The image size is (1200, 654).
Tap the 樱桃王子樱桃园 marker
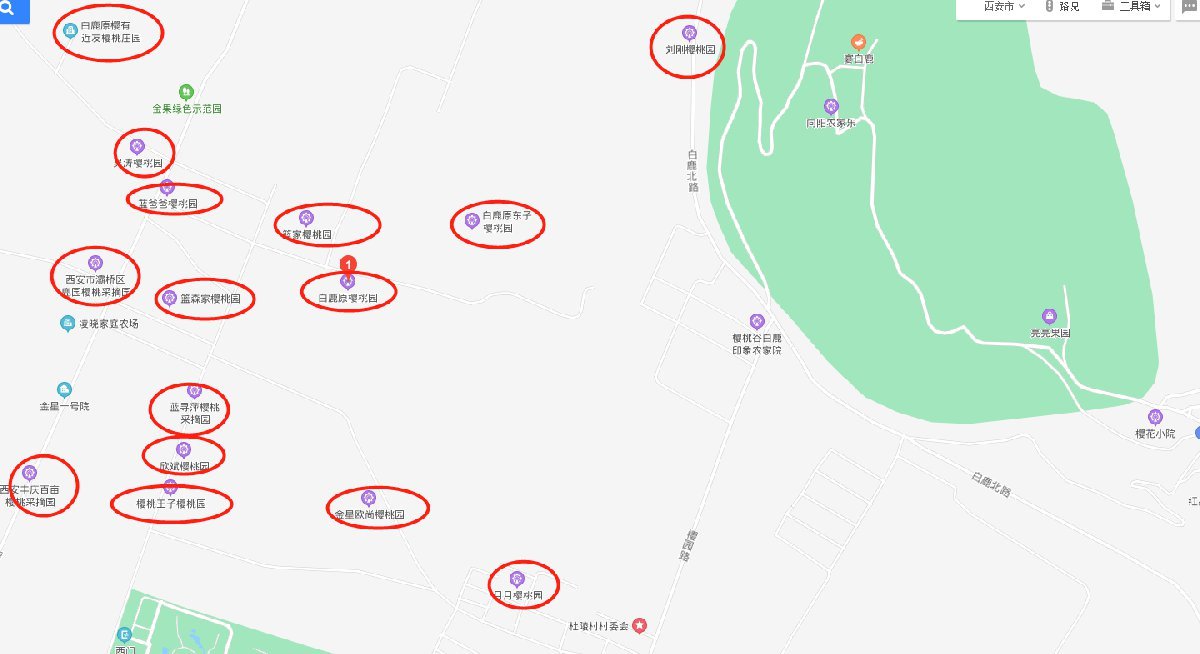[x=170, y=488]
